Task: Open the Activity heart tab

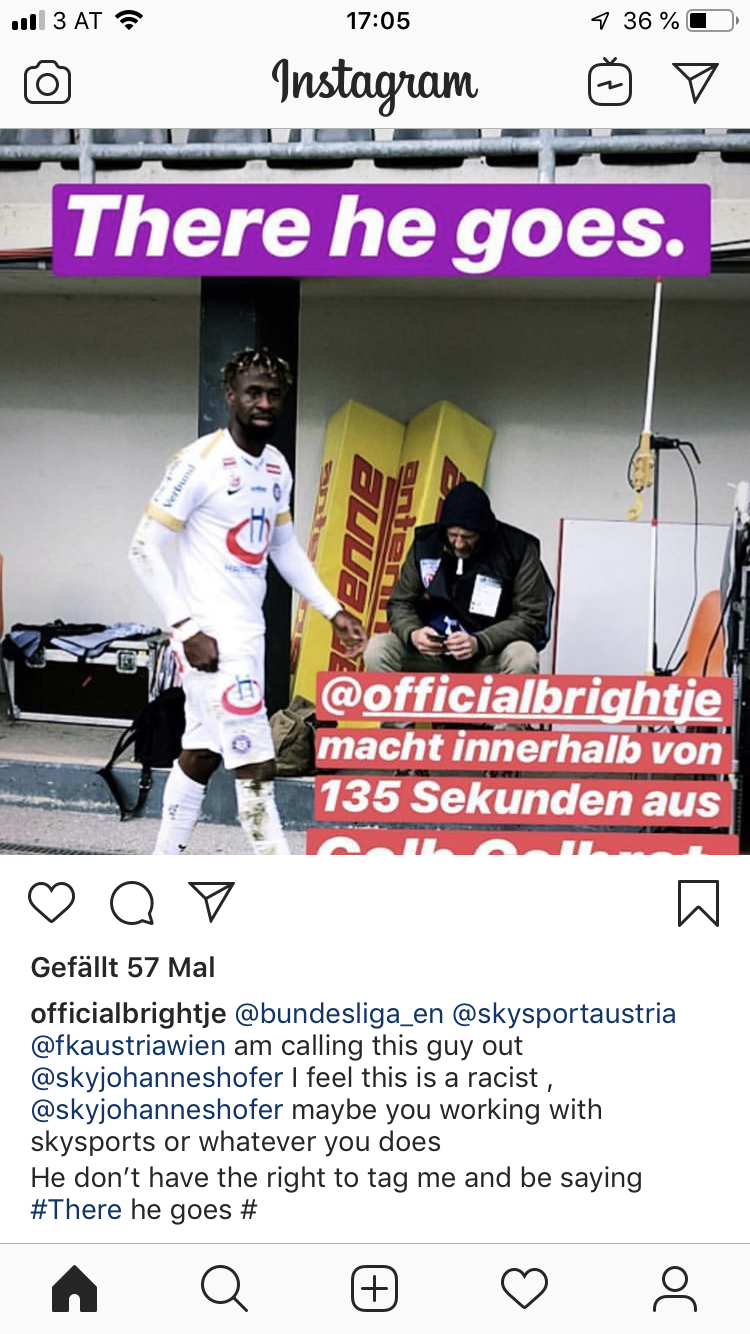Action: 525,1289
